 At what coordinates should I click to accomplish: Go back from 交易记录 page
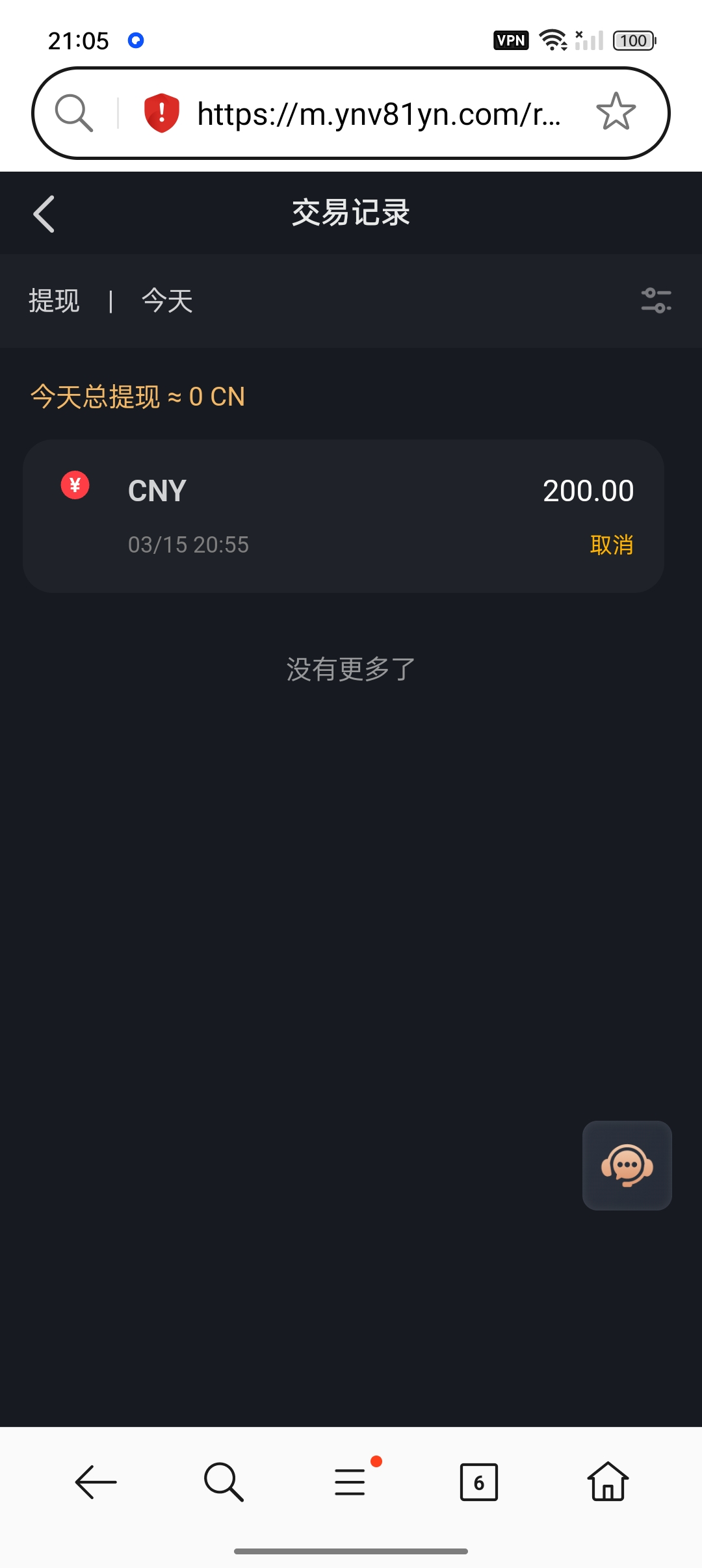[x=44, y=214]
